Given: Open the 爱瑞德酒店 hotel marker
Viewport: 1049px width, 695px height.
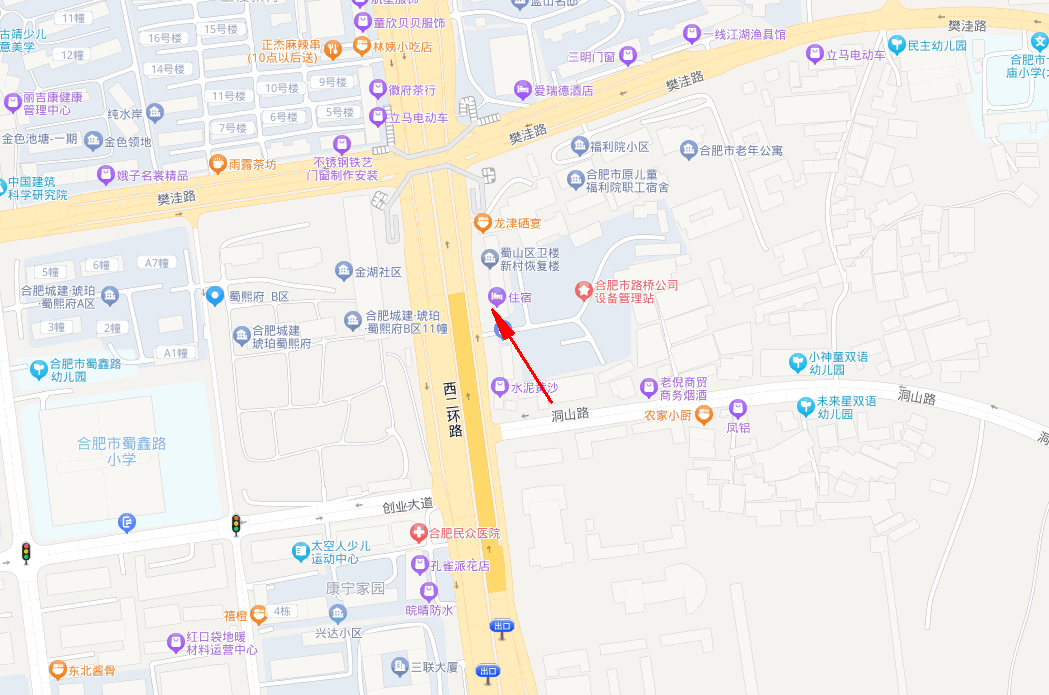Looking at the screenshot, I should tap(522, 90).
